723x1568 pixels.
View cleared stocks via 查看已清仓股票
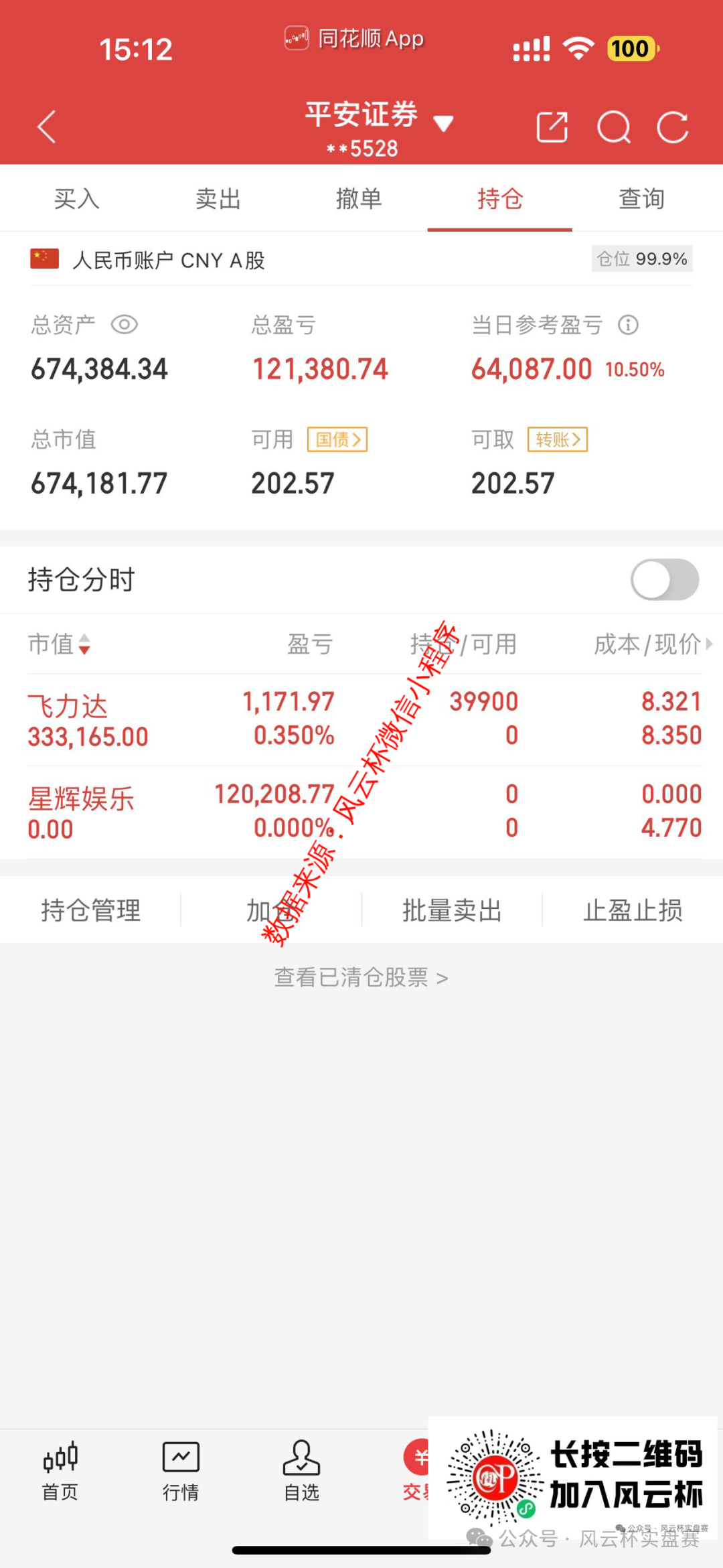[361, 978]
